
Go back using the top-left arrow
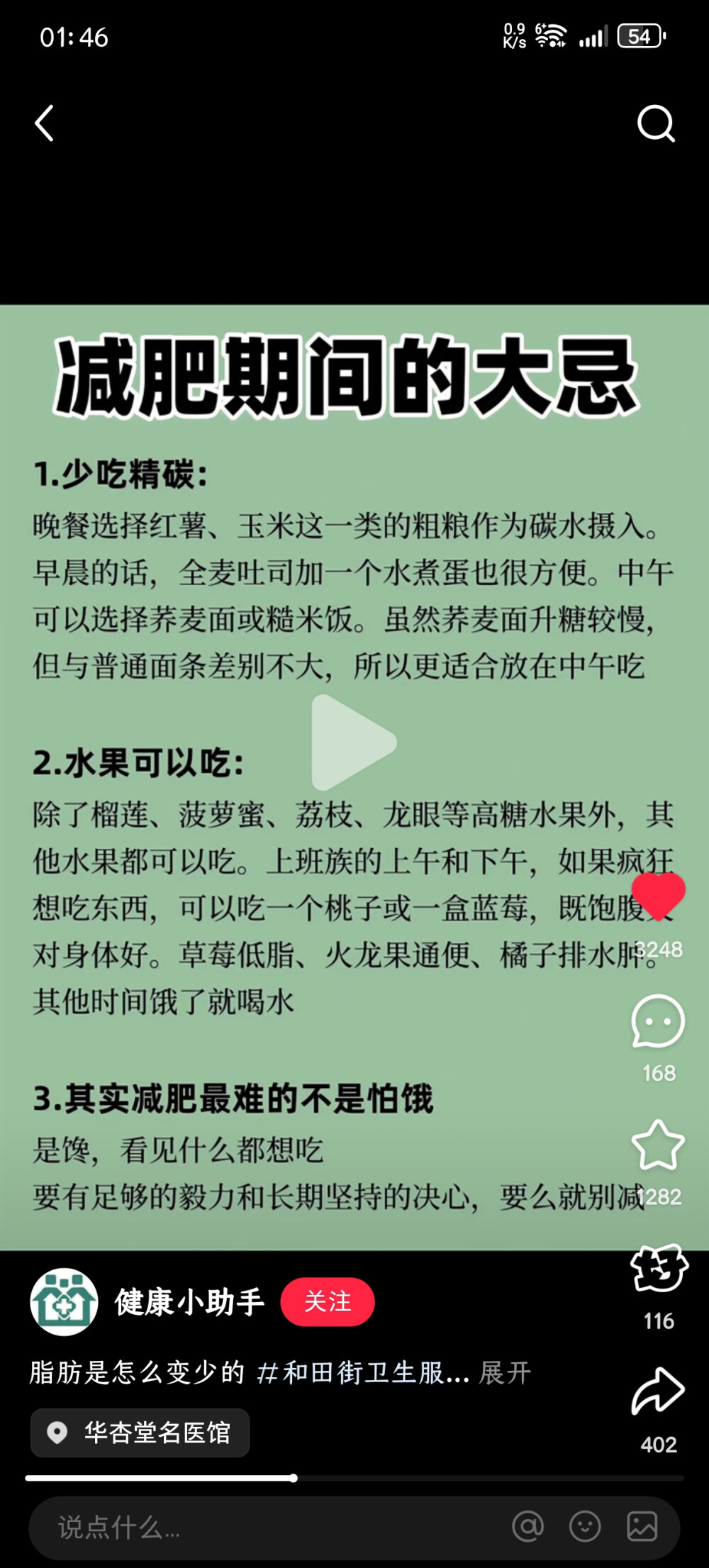tap(45, 124)
